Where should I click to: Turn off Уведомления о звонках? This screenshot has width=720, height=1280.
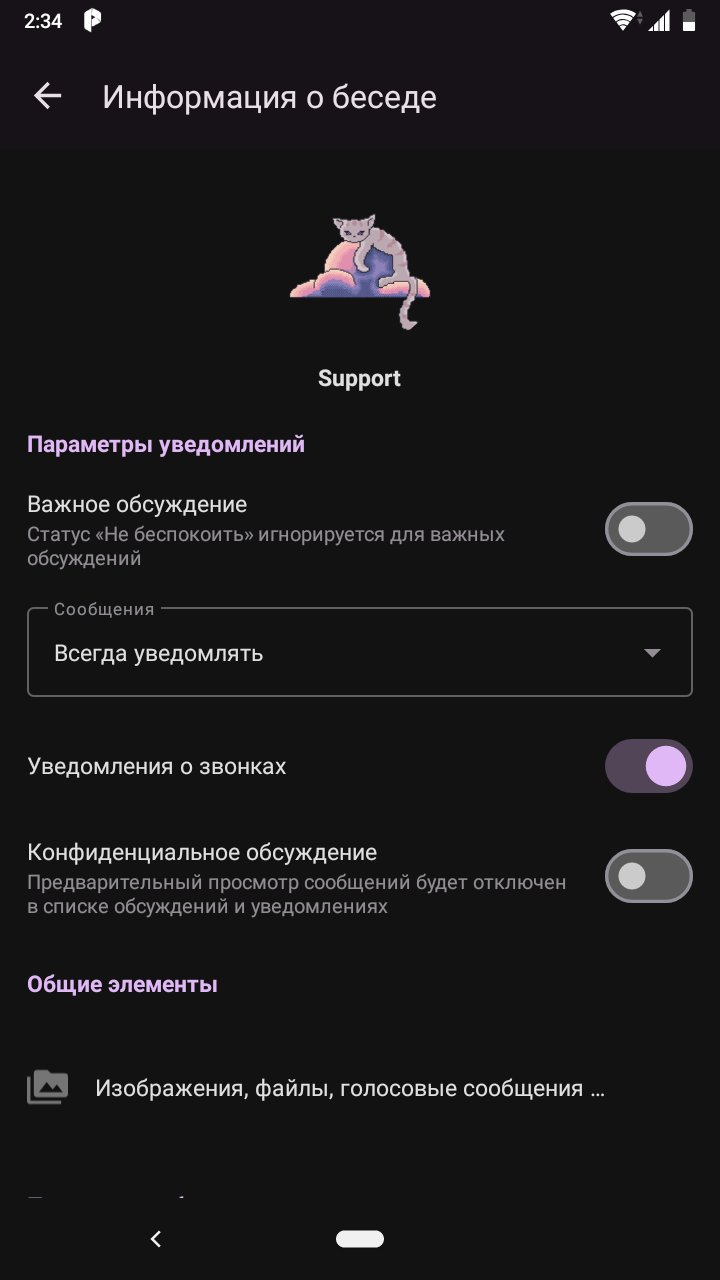click(x=648, y=766)
